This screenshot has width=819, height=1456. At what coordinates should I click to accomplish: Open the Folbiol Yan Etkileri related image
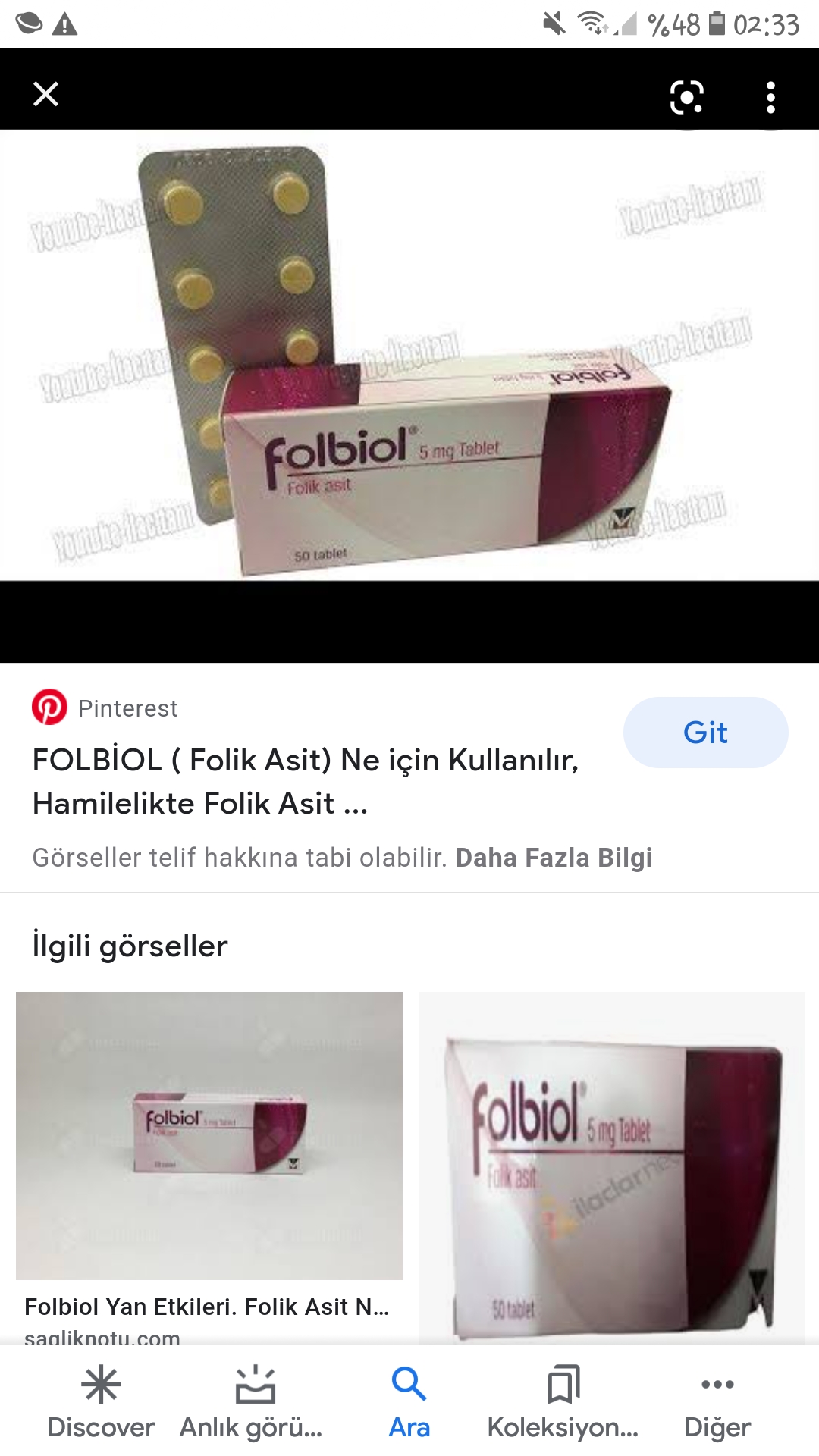tap(209, 1135)
